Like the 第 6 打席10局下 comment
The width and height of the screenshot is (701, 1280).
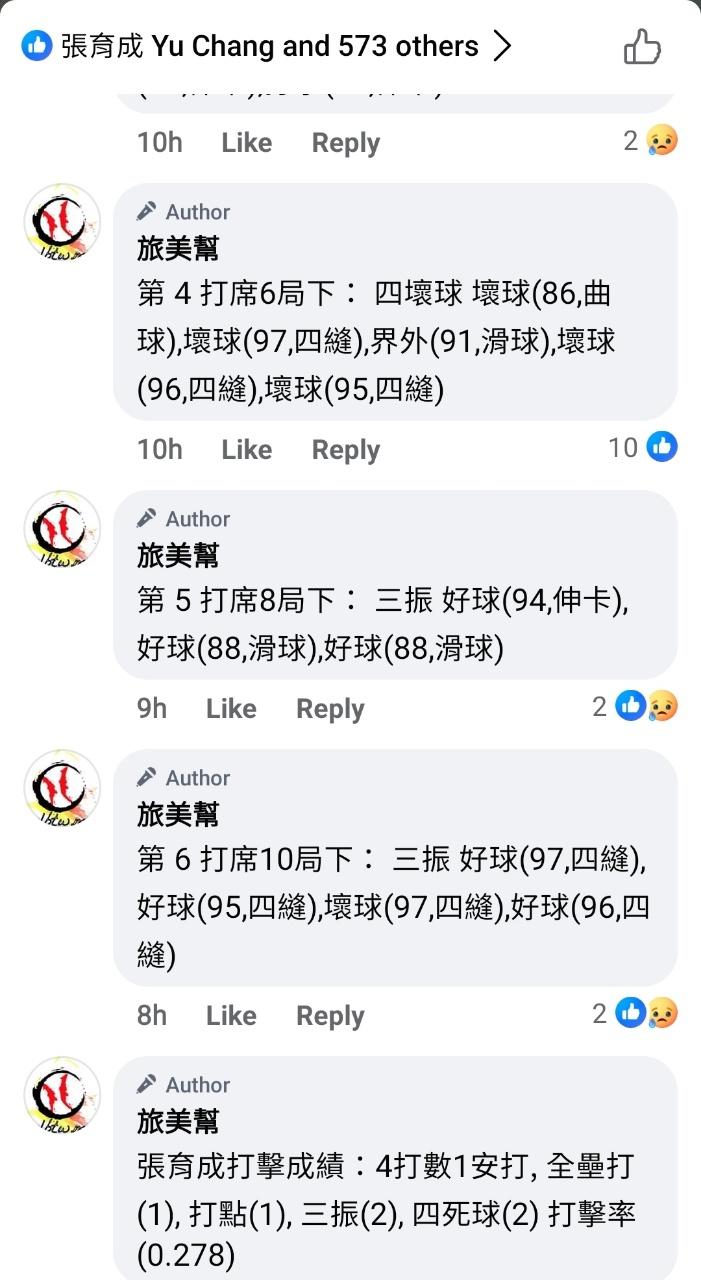(x=231, y=1016)
